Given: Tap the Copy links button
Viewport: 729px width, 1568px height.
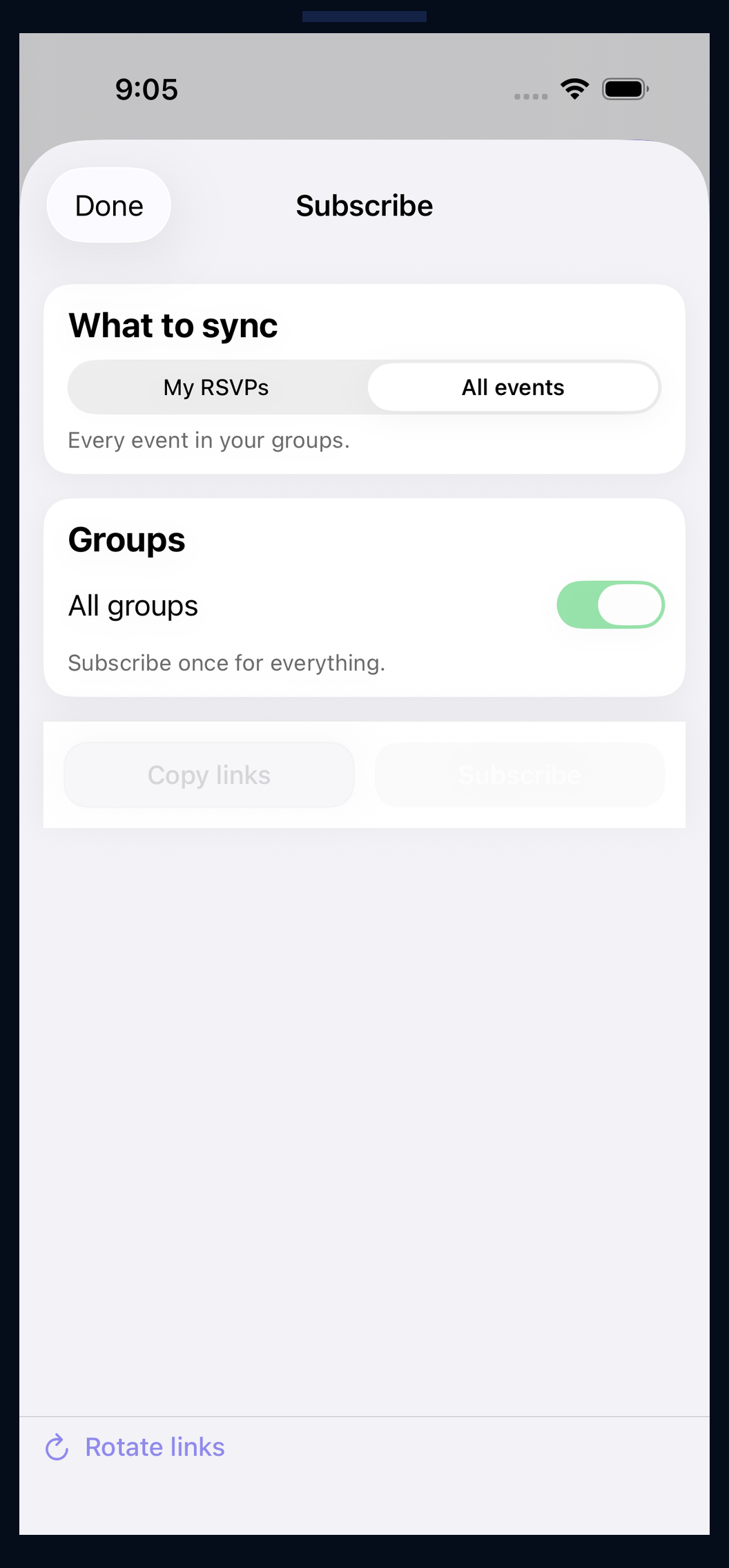Looking at the screenshot, I should (x=208, y=774).
